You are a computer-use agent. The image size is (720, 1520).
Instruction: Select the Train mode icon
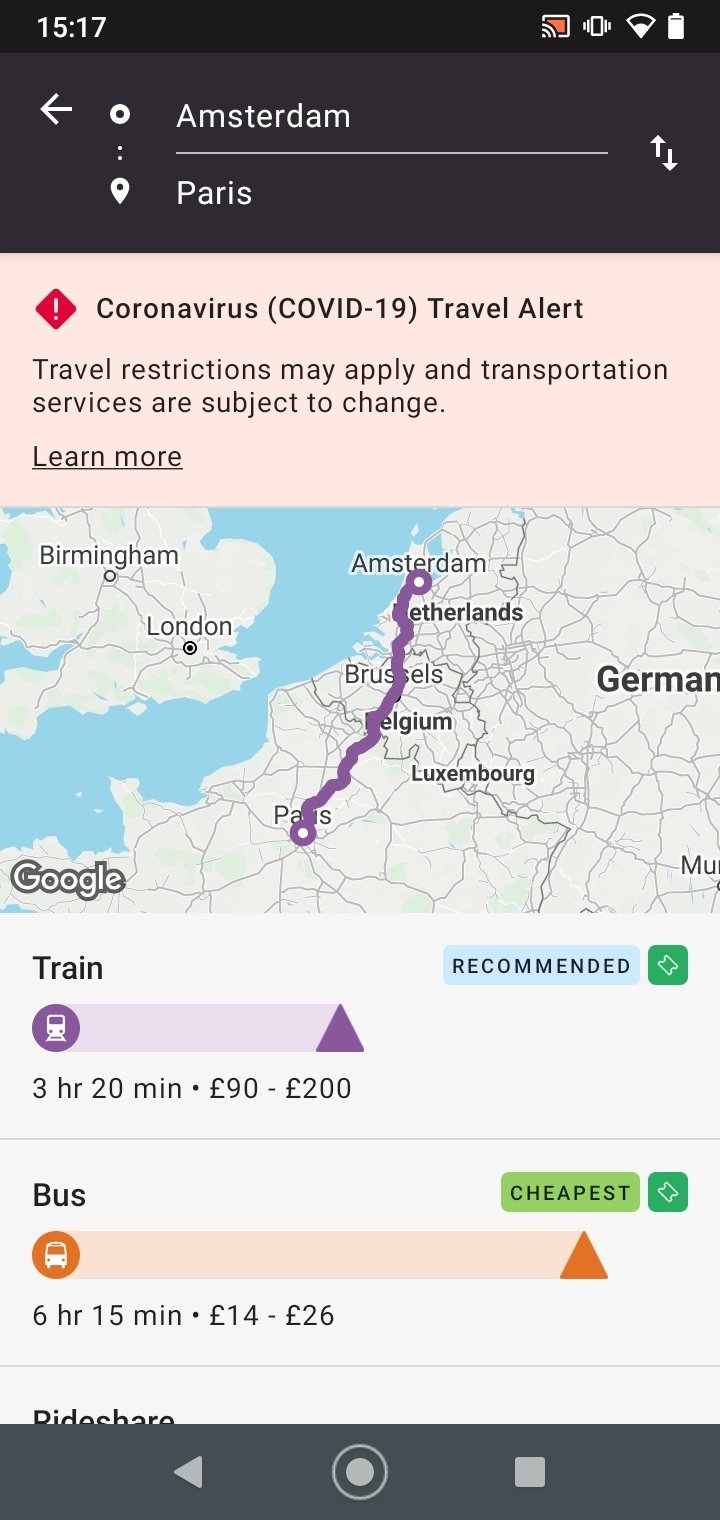click(56, 1027)
